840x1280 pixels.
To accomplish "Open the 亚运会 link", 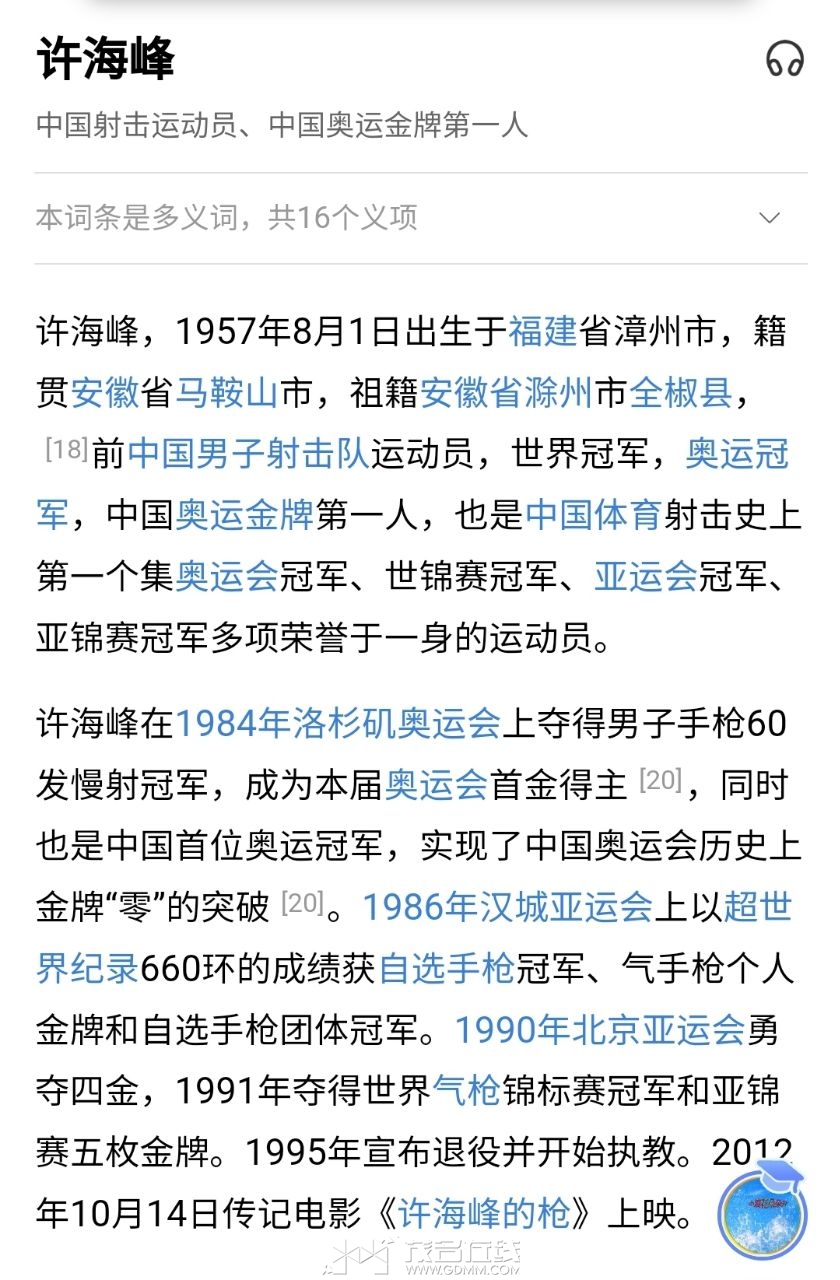I will [x=645, y=576].
